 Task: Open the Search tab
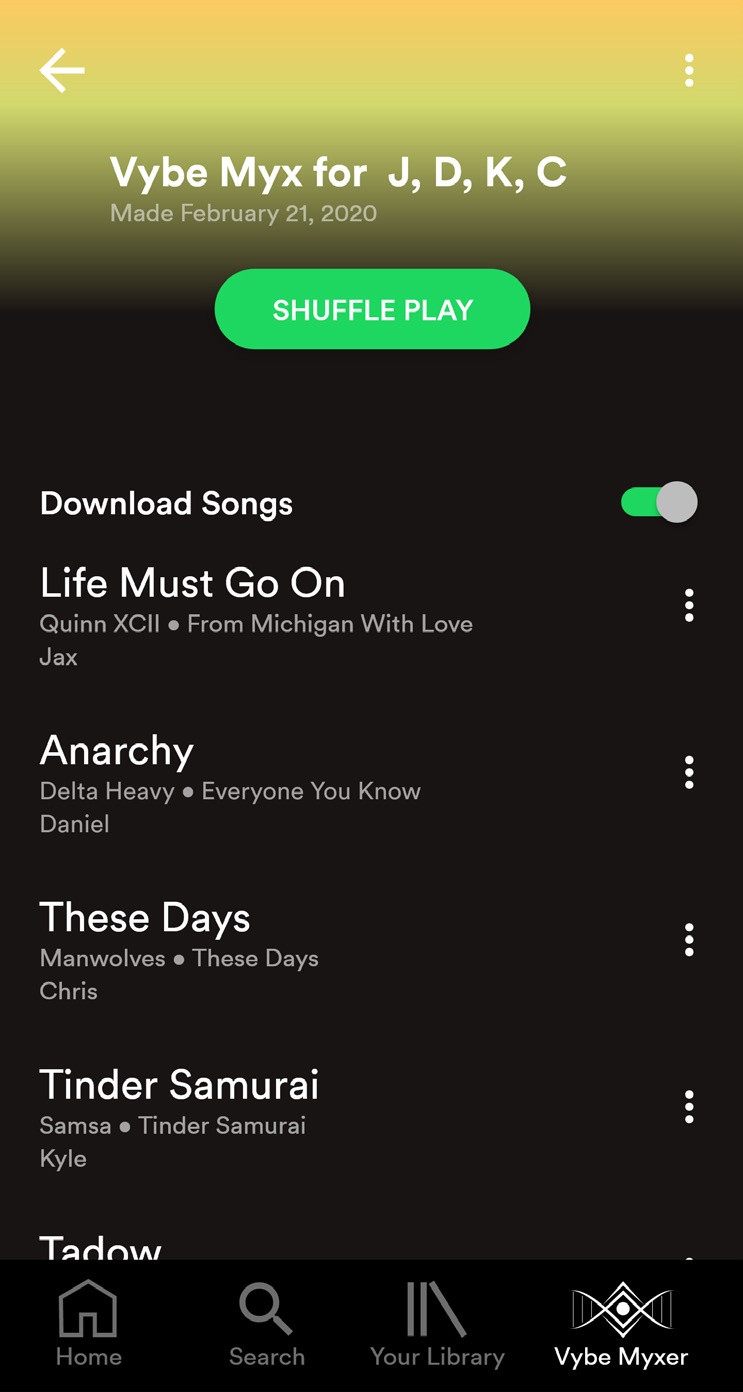tap(266, 1325)
